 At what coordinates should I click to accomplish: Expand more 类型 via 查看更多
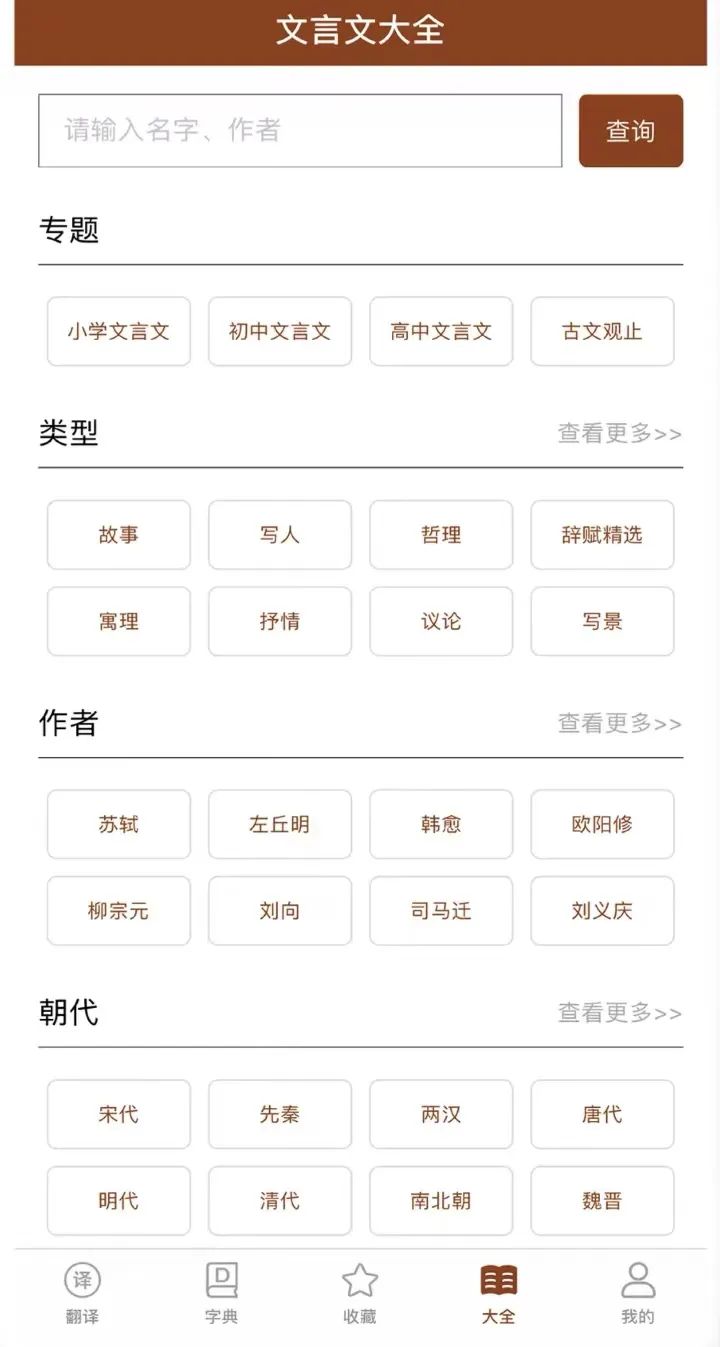point(618,435)
